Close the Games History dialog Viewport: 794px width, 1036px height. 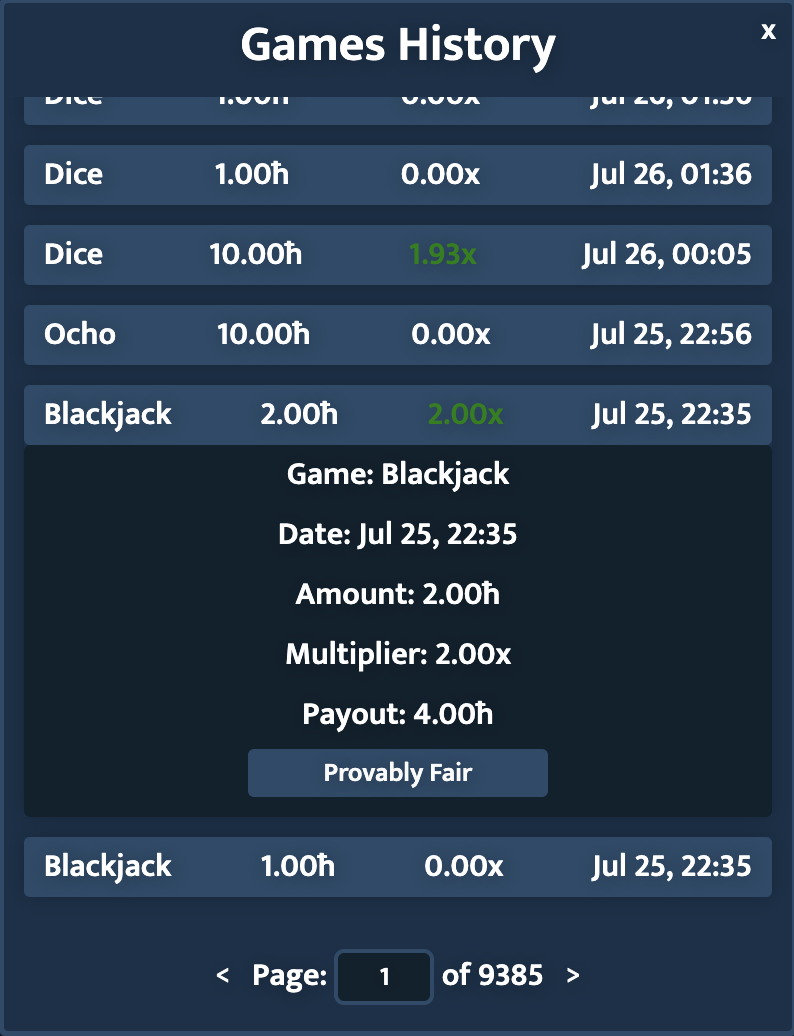[x=768, y=32]
